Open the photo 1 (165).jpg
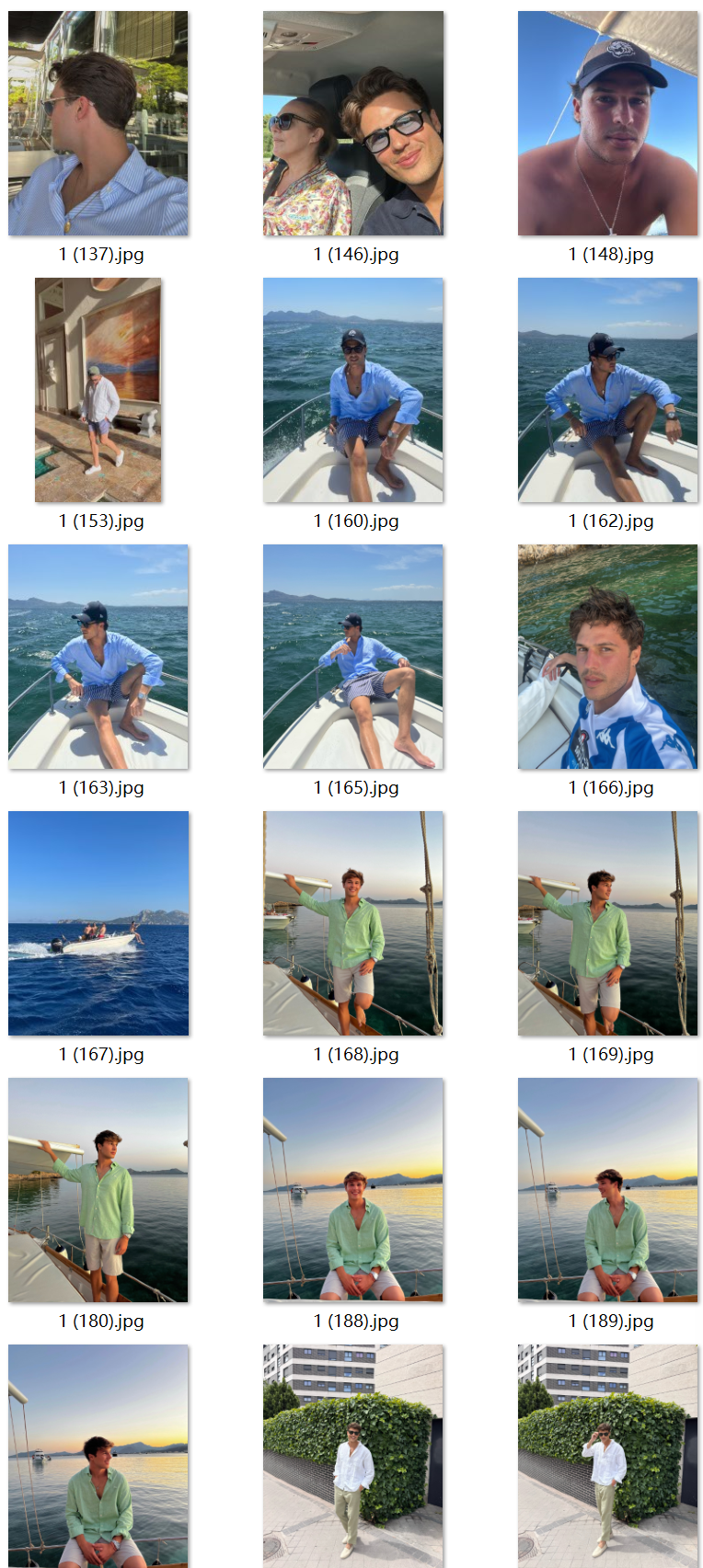703x1568 pixels. 353,657
